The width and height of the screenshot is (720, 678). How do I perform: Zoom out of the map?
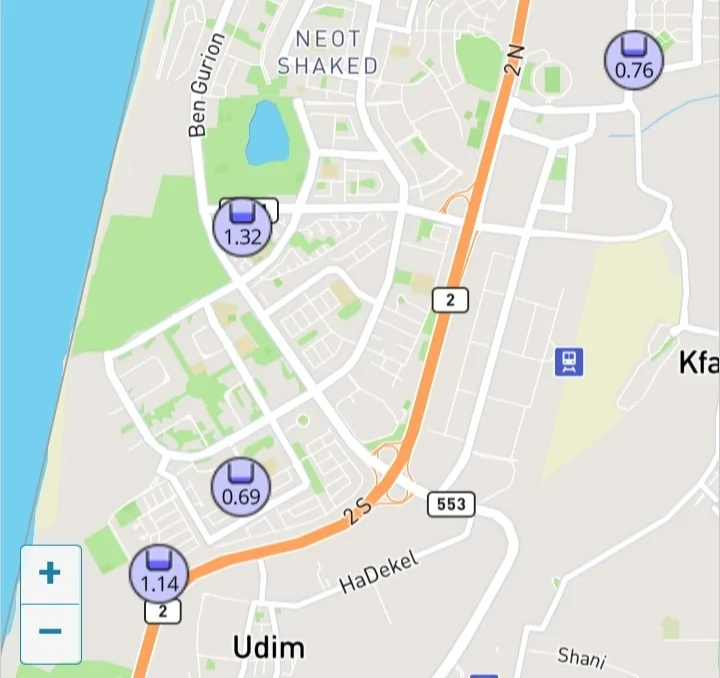50,632
